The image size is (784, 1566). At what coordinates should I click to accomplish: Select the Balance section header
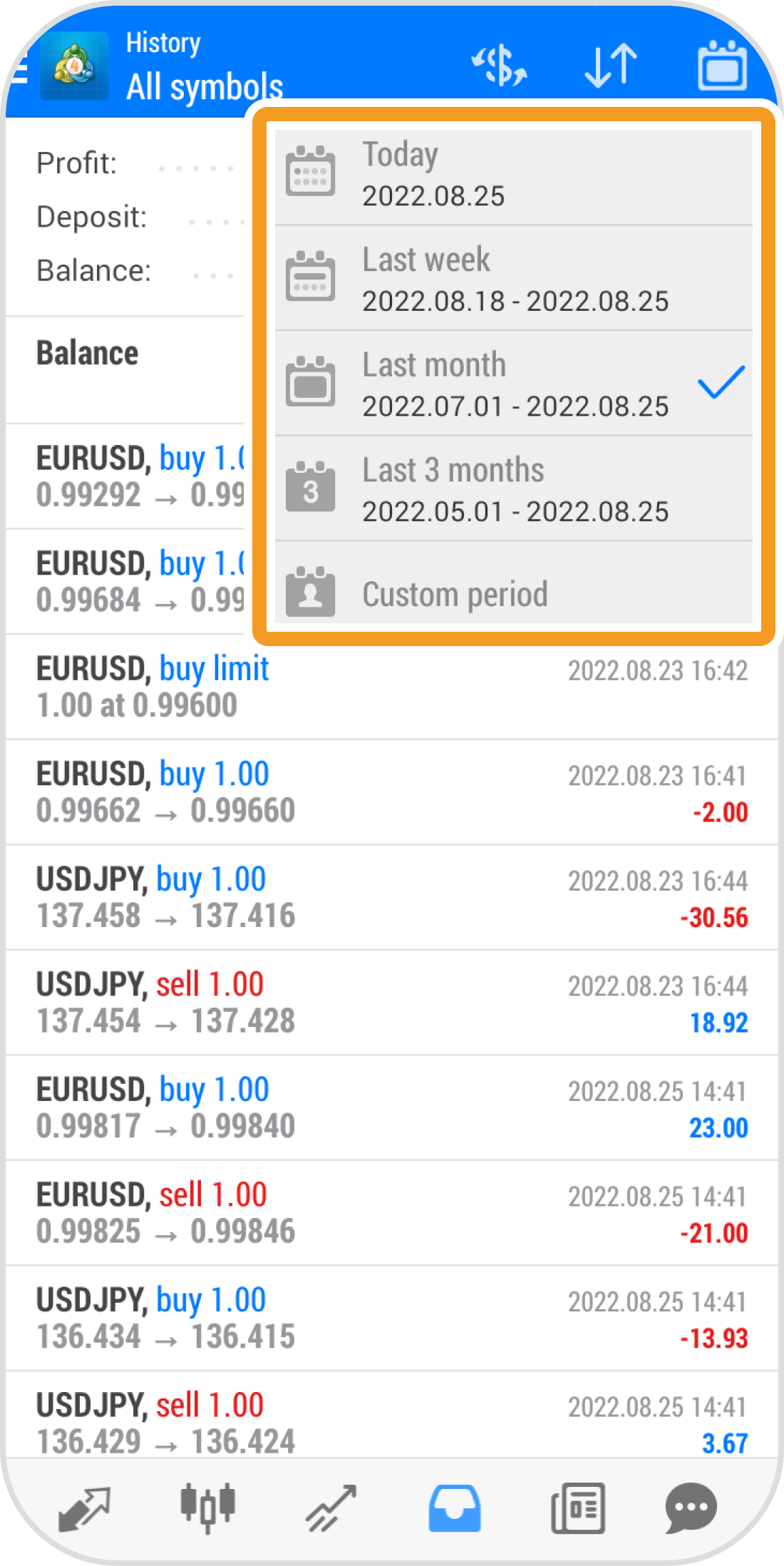pos(87,353)
